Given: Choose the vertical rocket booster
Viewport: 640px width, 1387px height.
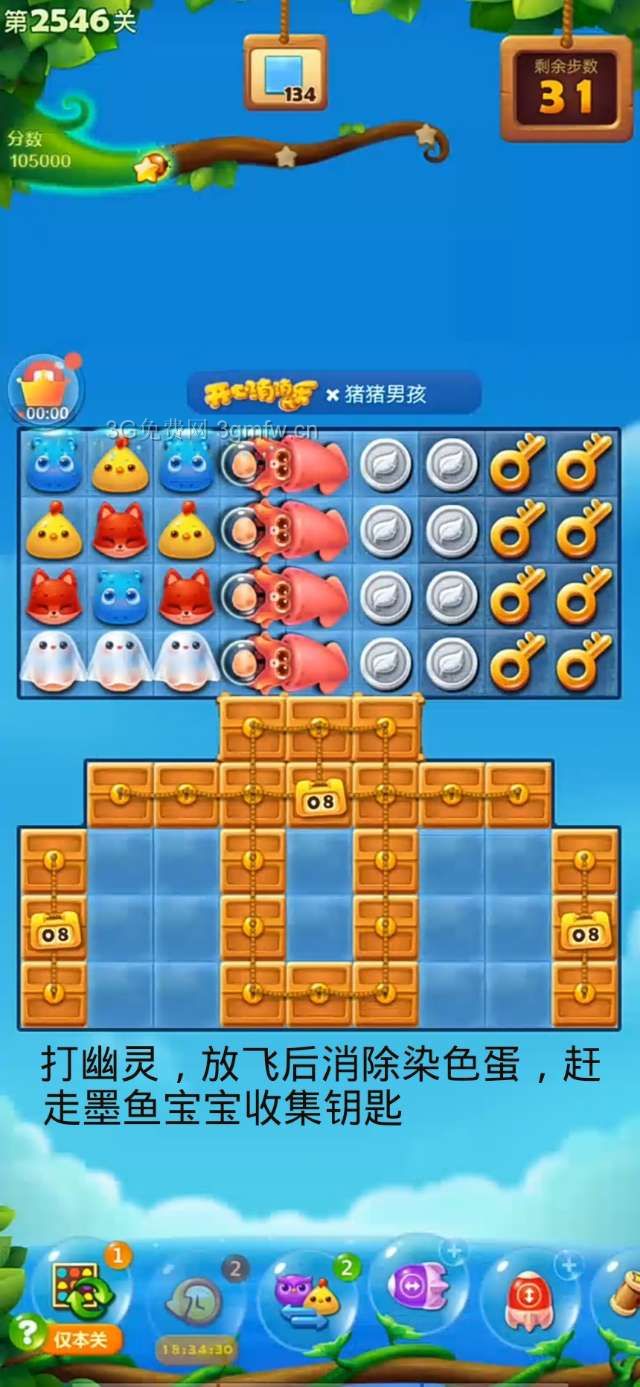Looking at the screenshot, I should tap(529, 1300).
